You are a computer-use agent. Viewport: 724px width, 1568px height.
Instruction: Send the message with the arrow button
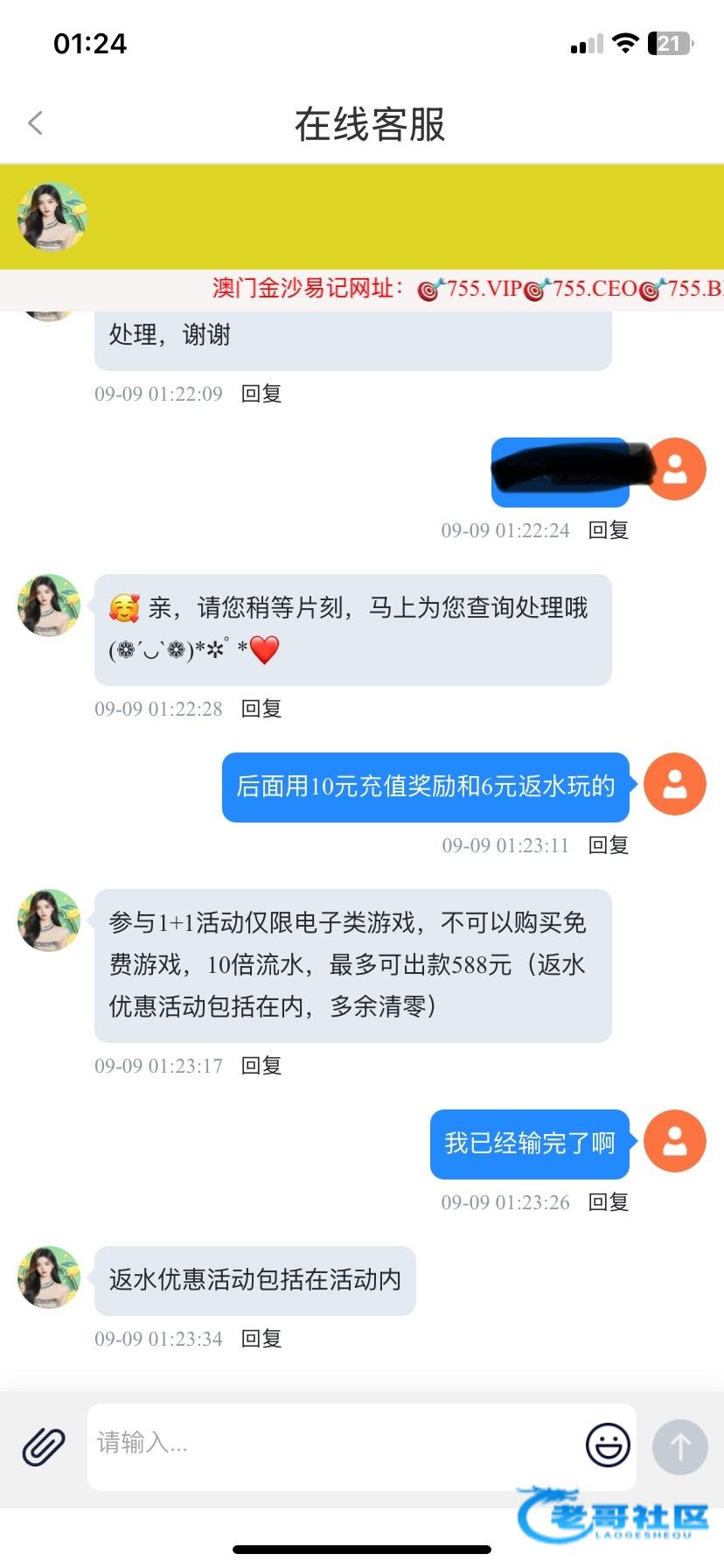point(679,1446)
